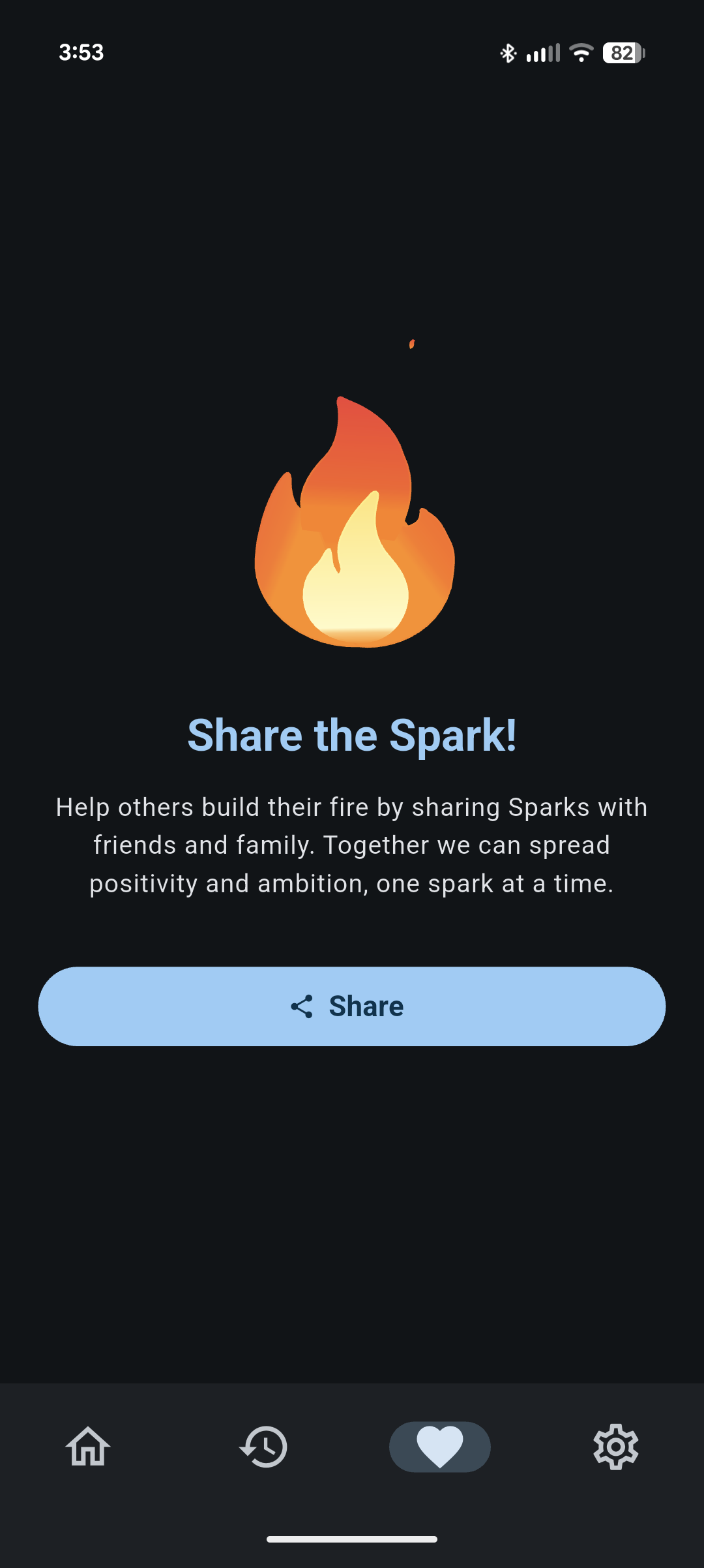
Task: Tap the clock showing 3:53
Action: (81, 52)
